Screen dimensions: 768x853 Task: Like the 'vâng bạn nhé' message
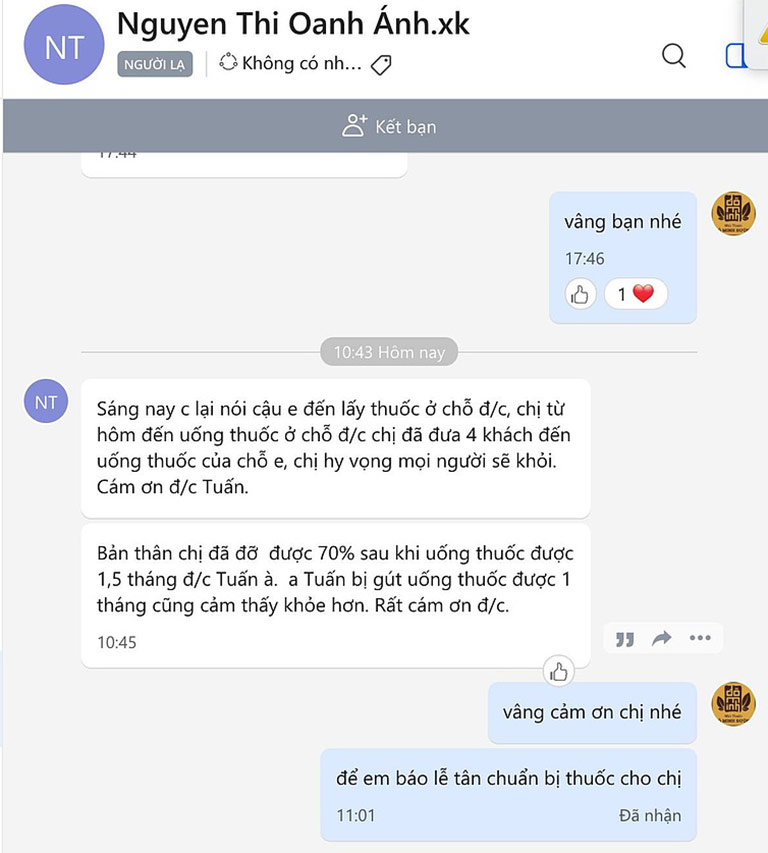[x=580, y=294]
